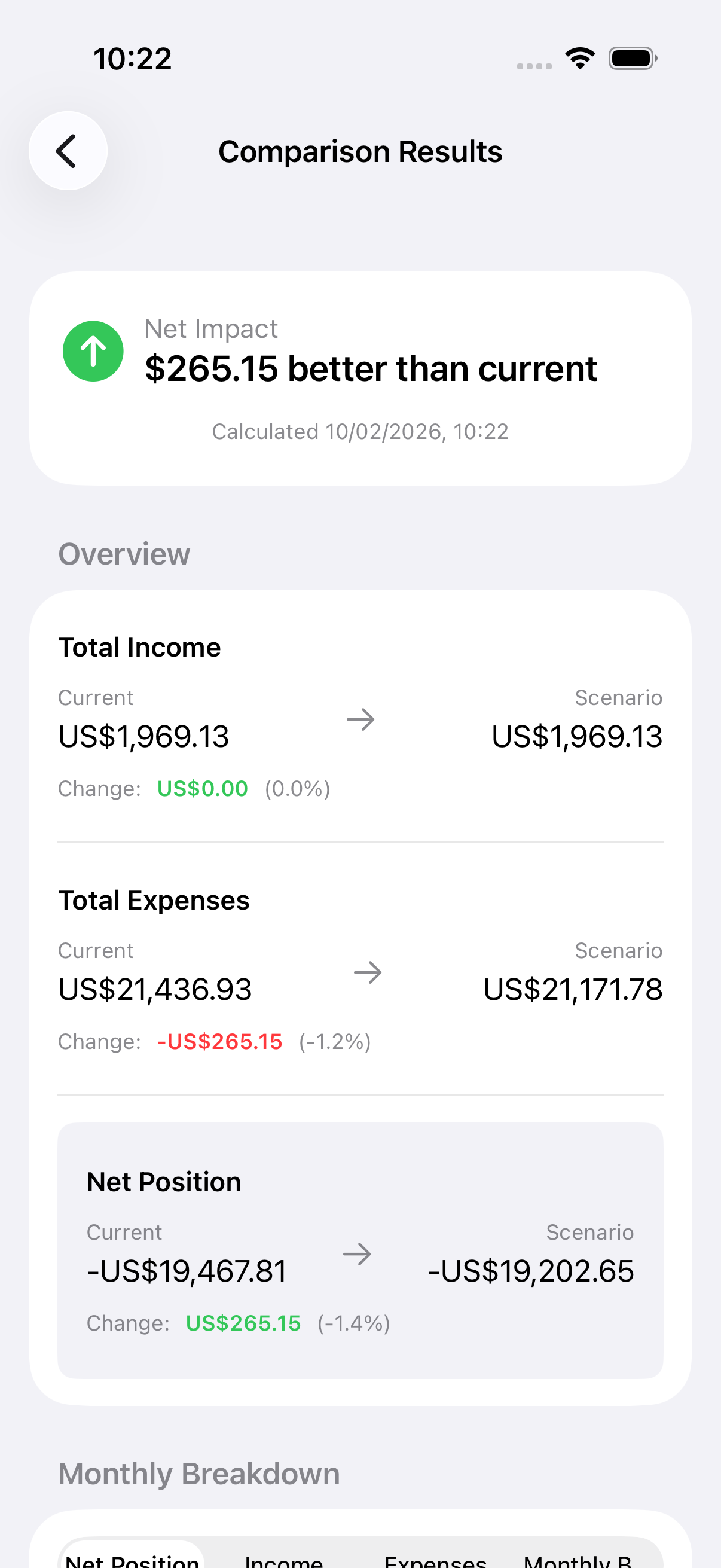
Task: Tap the clock time in status bar
Action: tap(132, 58)
